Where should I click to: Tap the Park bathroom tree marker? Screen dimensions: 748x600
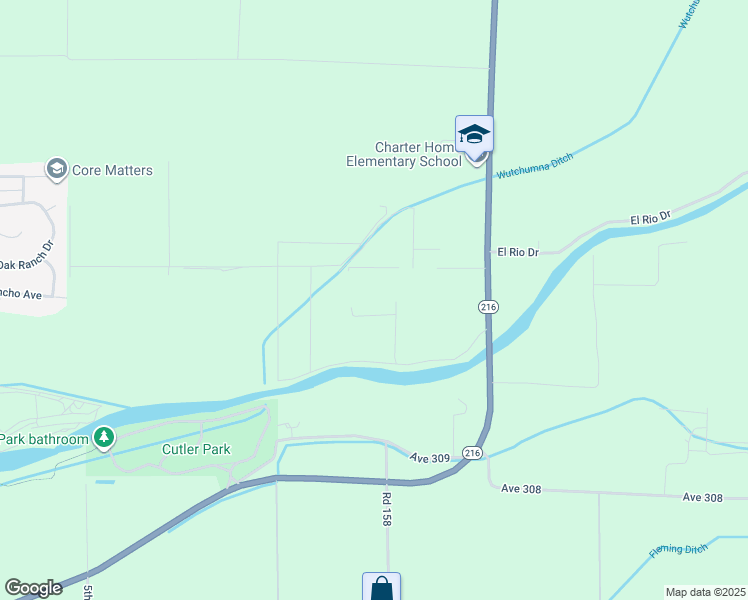pyautogui.click(x=103, y=437)
